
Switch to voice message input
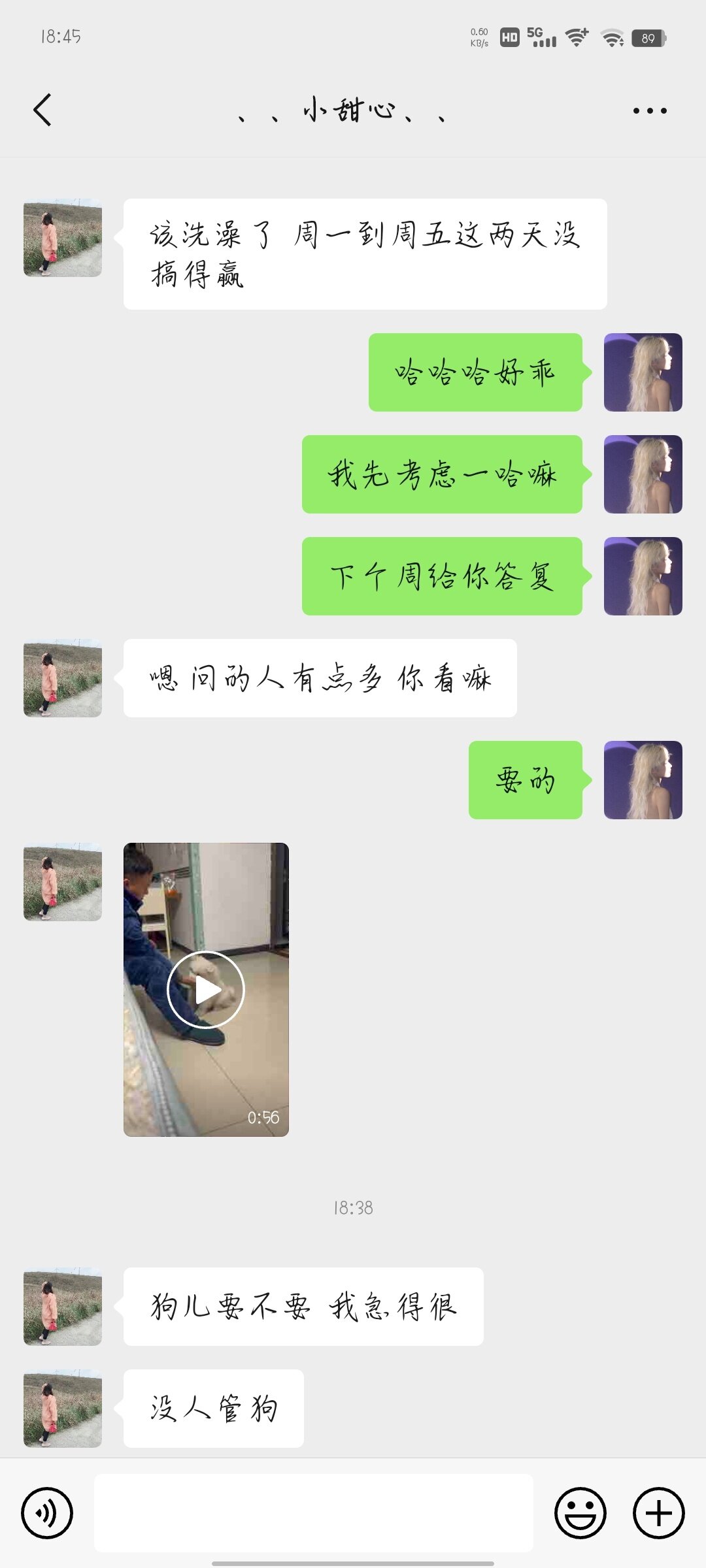pyautogui.click(x=47, y=1512)
